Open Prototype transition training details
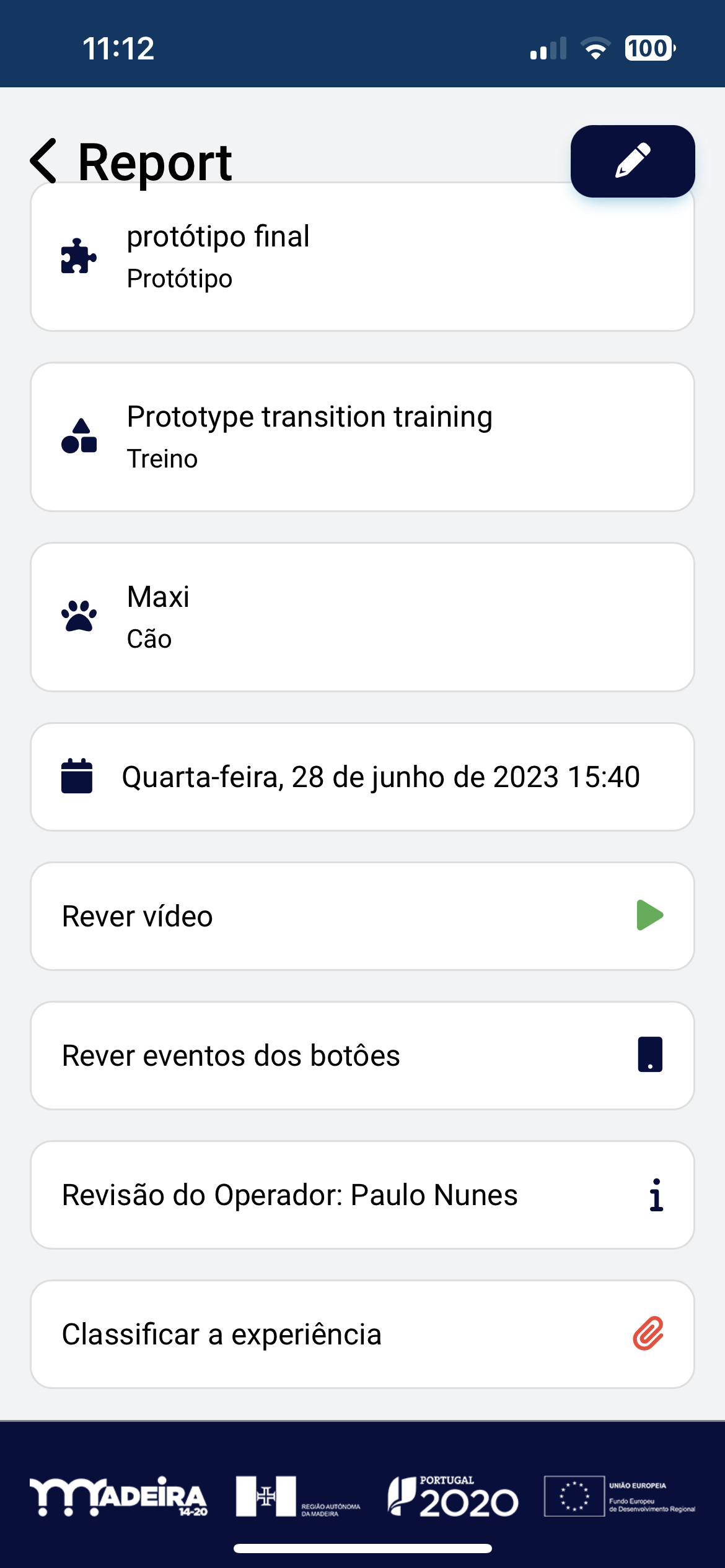This screenshot has width=725, height=1568. 362,437
